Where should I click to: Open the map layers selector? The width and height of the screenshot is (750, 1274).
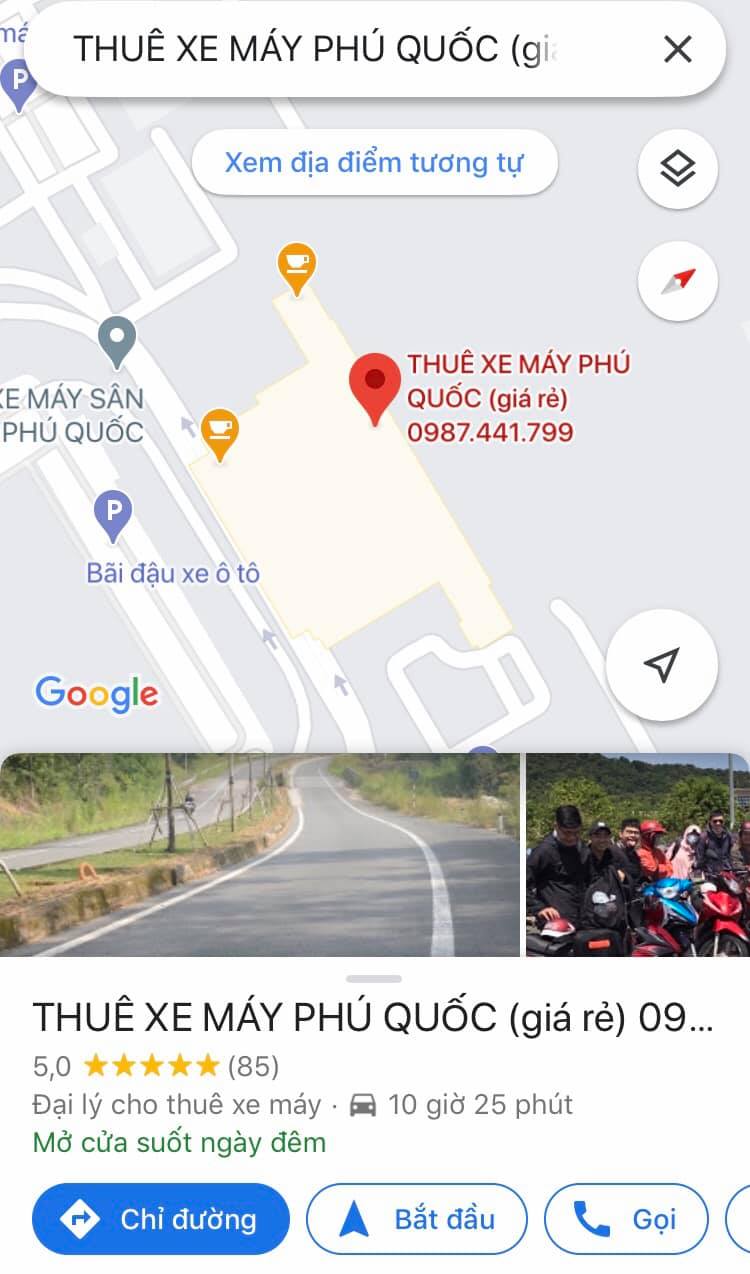click(x=678, y=169)
